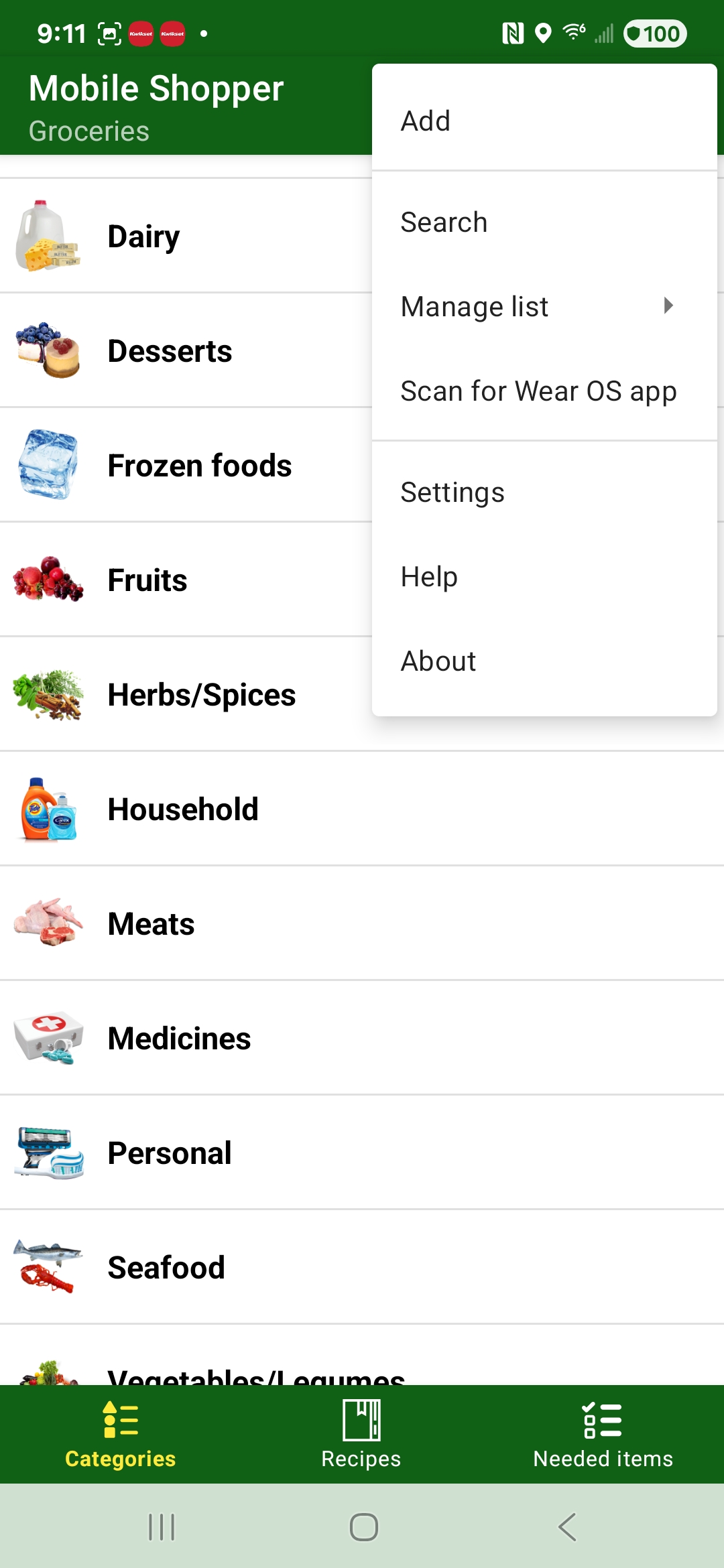Select Categories in the bottom navigation
The width and height of the screenshot is (724, 1568).
pyautogui.click(x=119, y=1434)
